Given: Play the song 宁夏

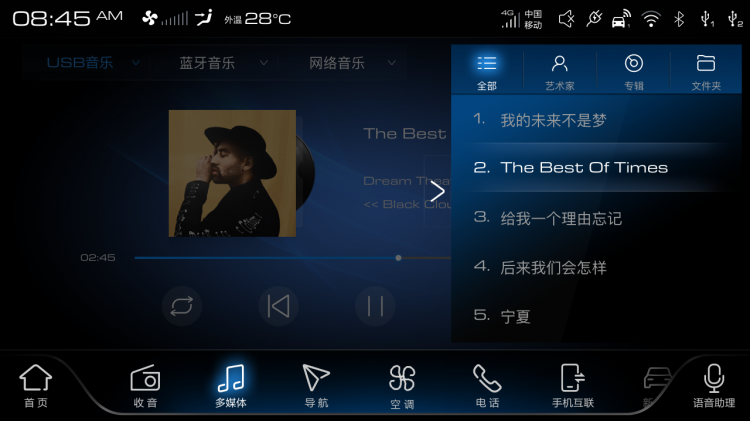Looking at the screenshot, I should click(515, 316).
